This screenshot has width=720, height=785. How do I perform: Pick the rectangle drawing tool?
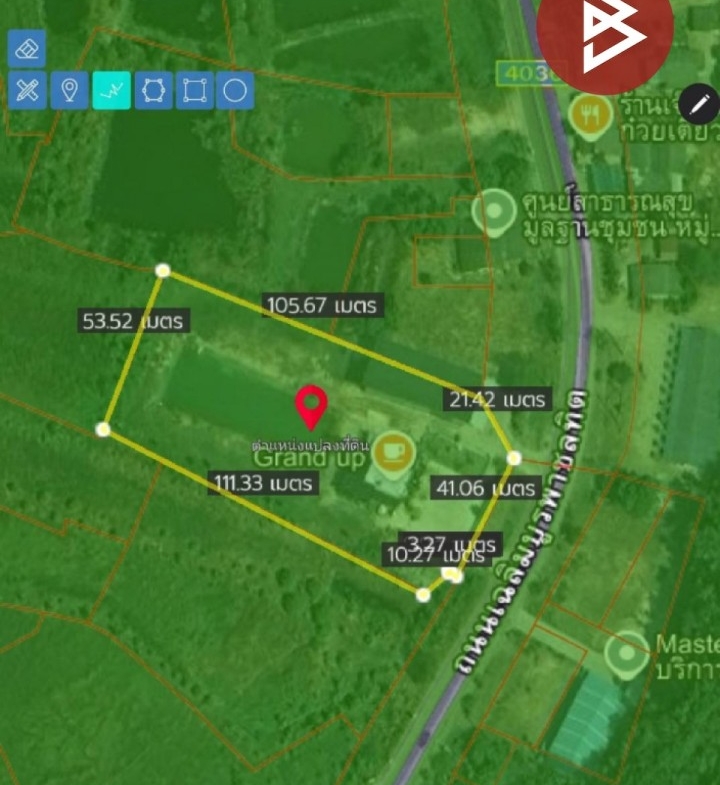coord(194,91)
